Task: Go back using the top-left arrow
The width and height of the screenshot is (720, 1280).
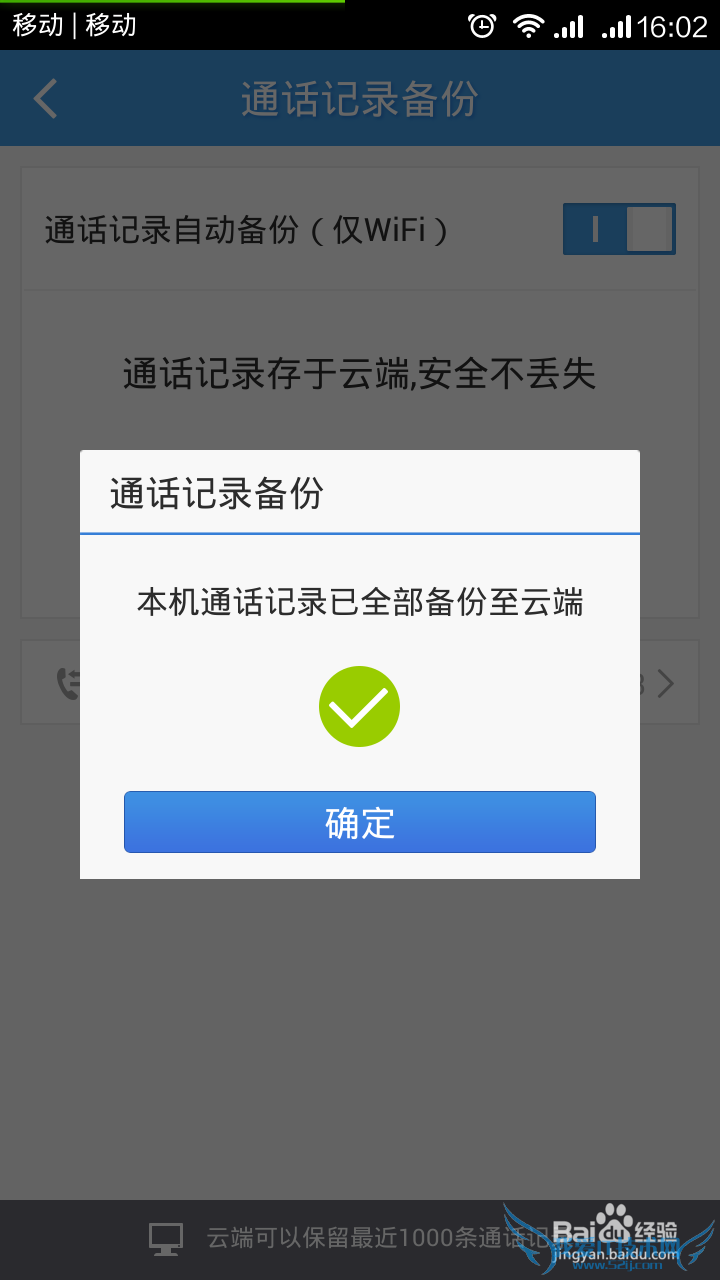Action: 46,99
